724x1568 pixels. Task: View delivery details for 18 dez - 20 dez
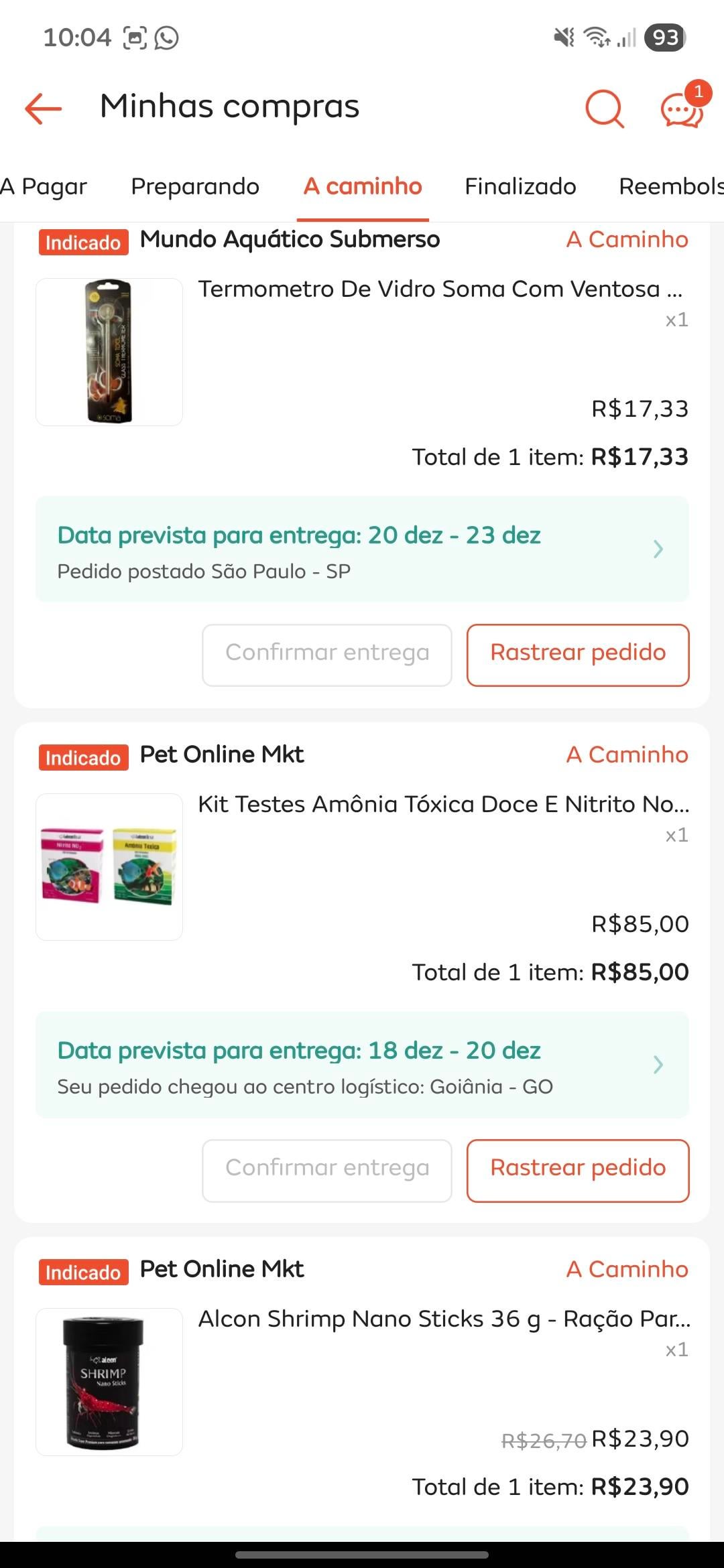point(362,1064)
